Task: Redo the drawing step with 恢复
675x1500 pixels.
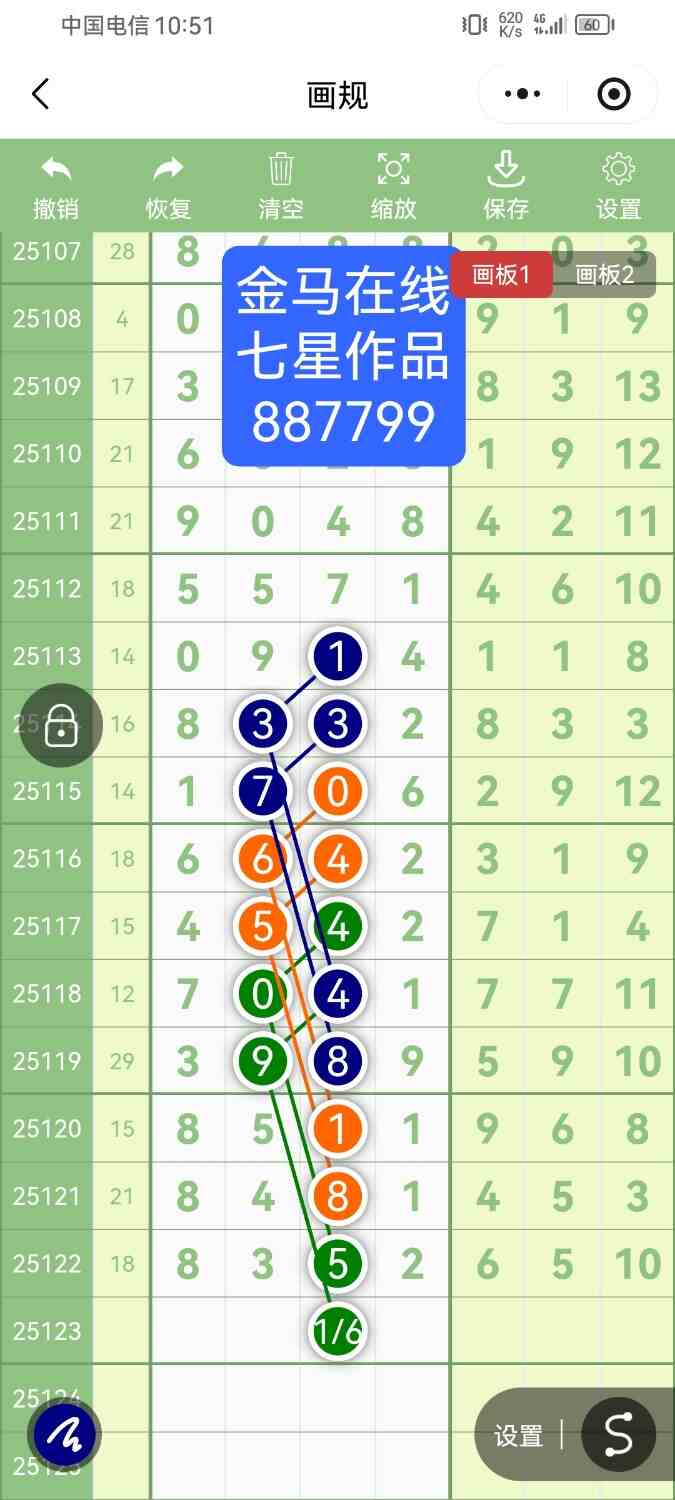Action: (x=168, y=186)
